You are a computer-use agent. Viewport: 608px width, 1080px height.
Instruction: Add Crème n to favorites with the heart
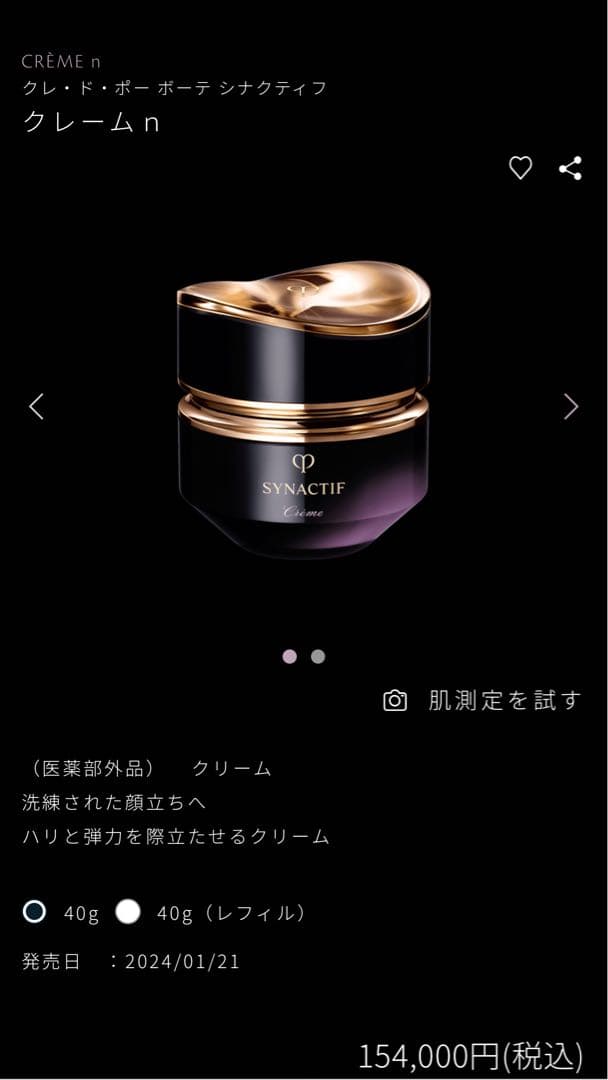tap(520, 168)
